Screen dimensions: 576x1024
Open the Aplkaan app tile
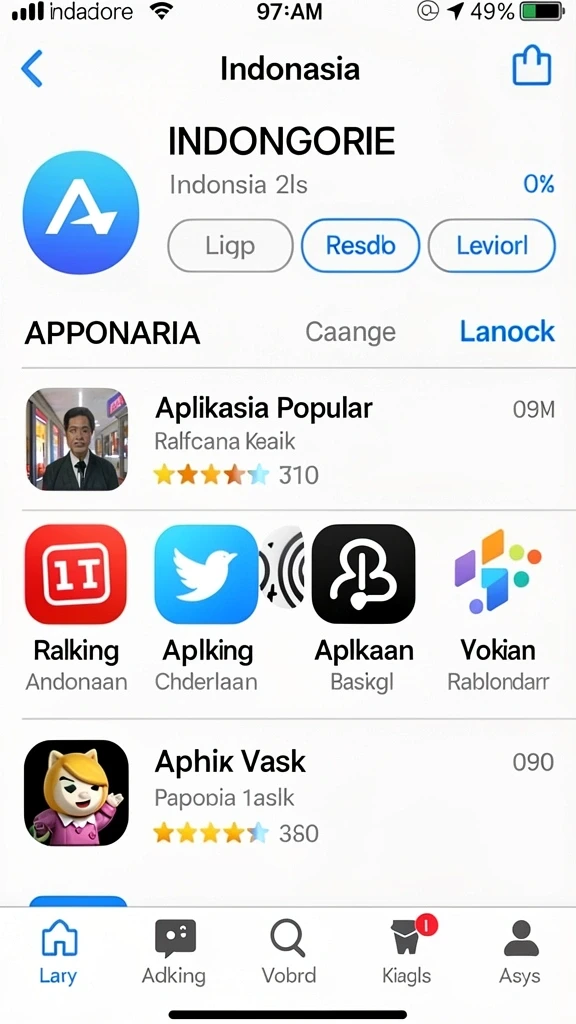click(x=364, y=607)
